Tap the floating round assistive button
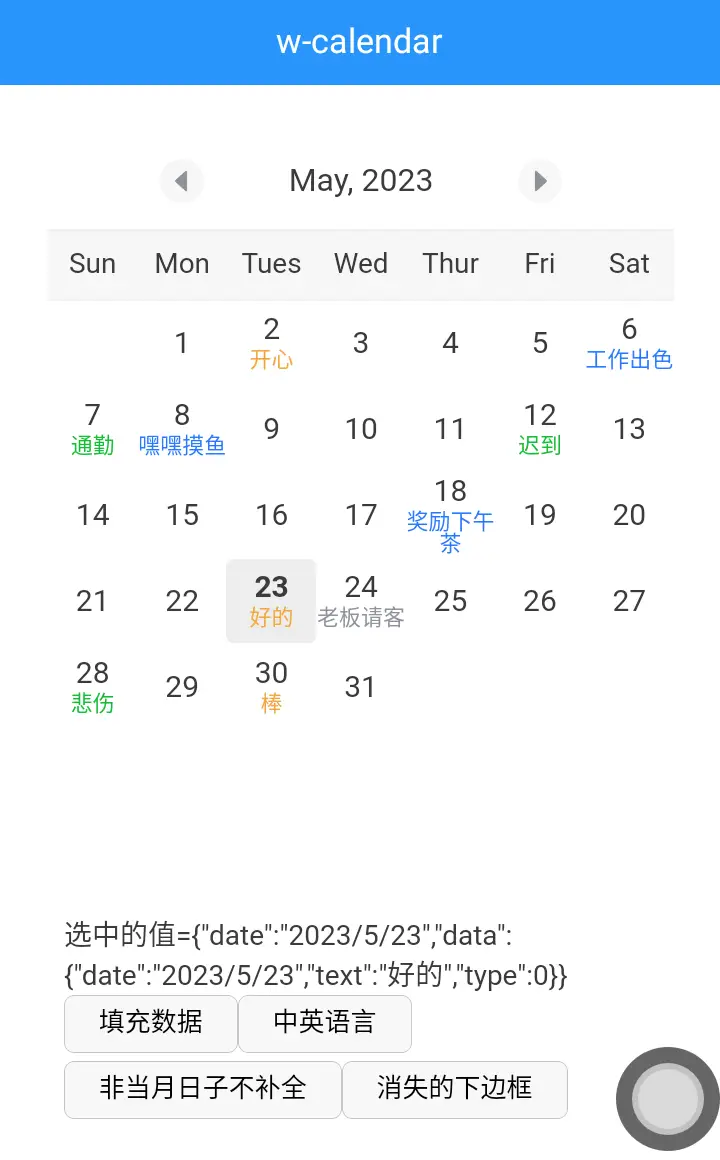 pos(667,1099)
